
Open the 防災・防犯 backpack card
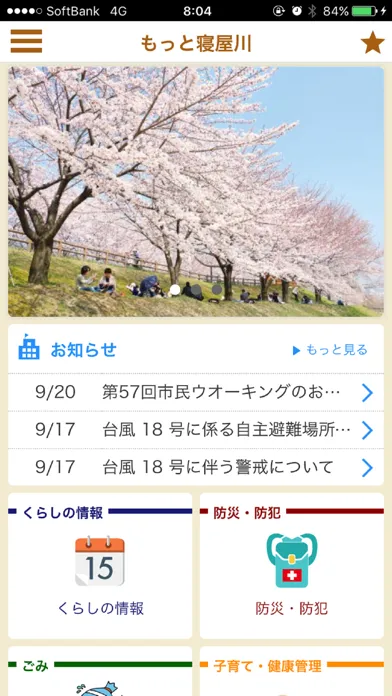coord(292,566)
